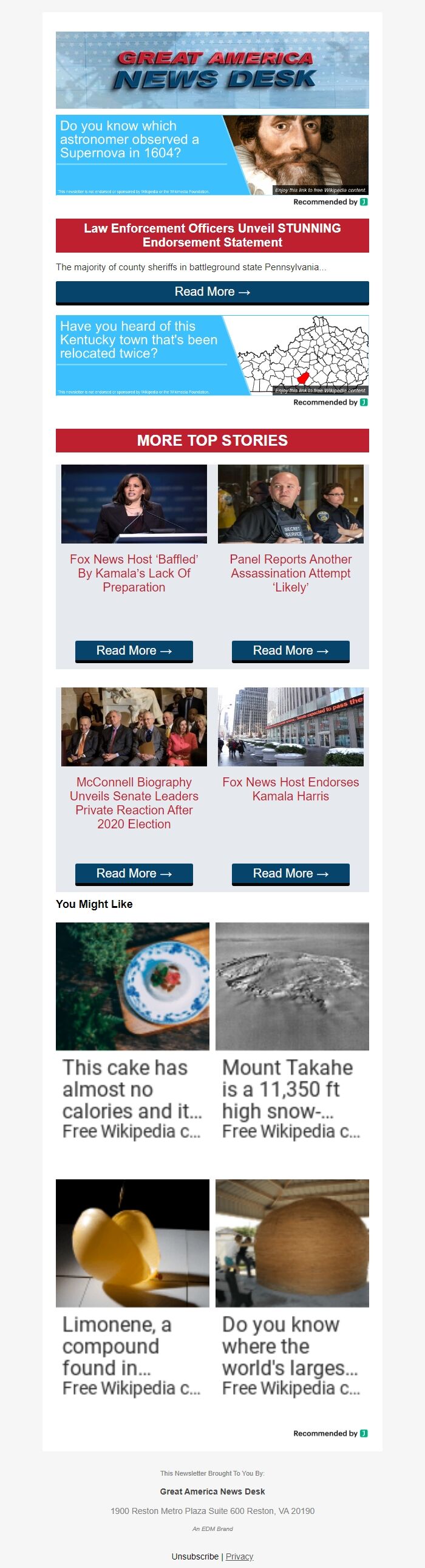This screenshot has height=1568, width=425.
Task: Read more about Pennsylvania sheriffs endorsement
Action: [x=212, y=292]
